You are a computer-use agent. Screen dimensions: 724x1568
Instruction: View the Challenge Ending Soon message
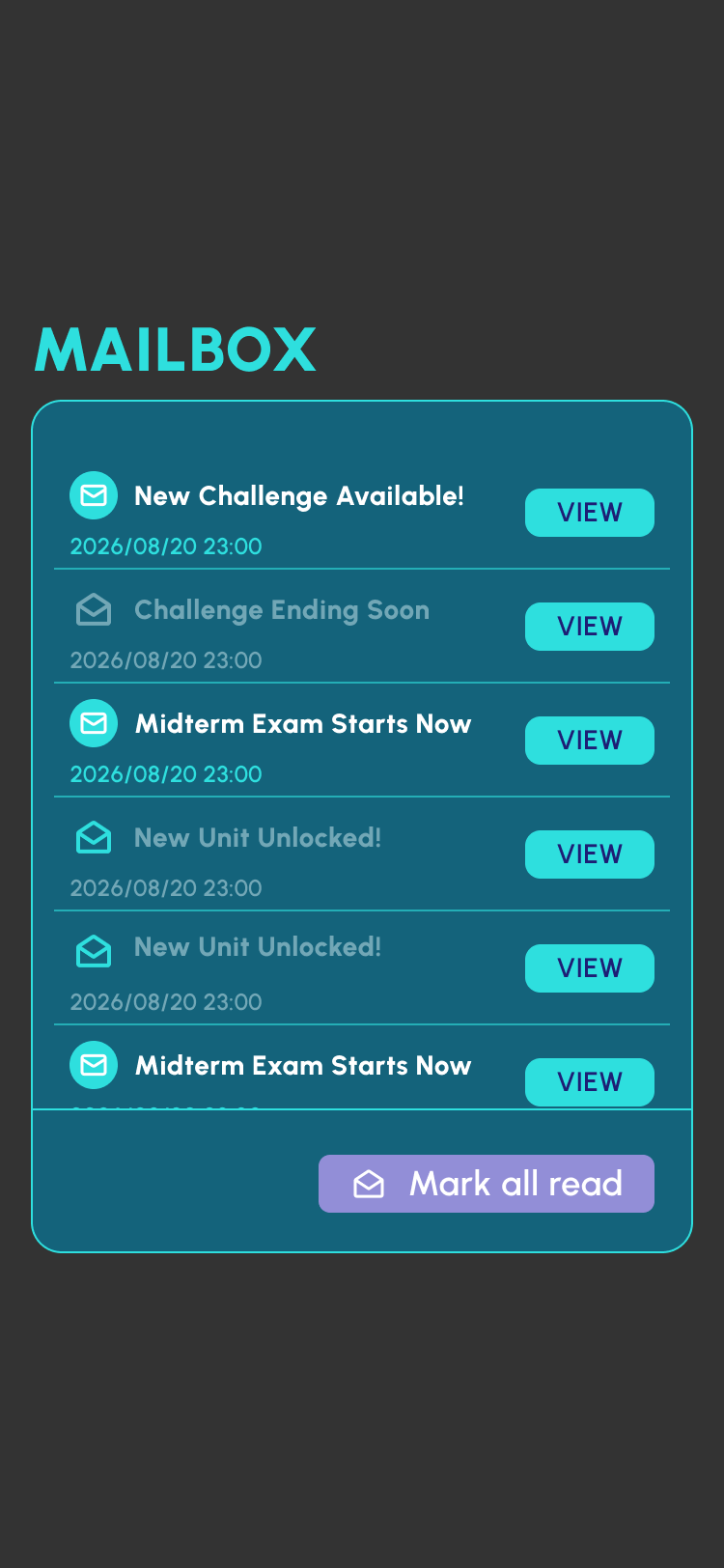(x=590, y=627)
